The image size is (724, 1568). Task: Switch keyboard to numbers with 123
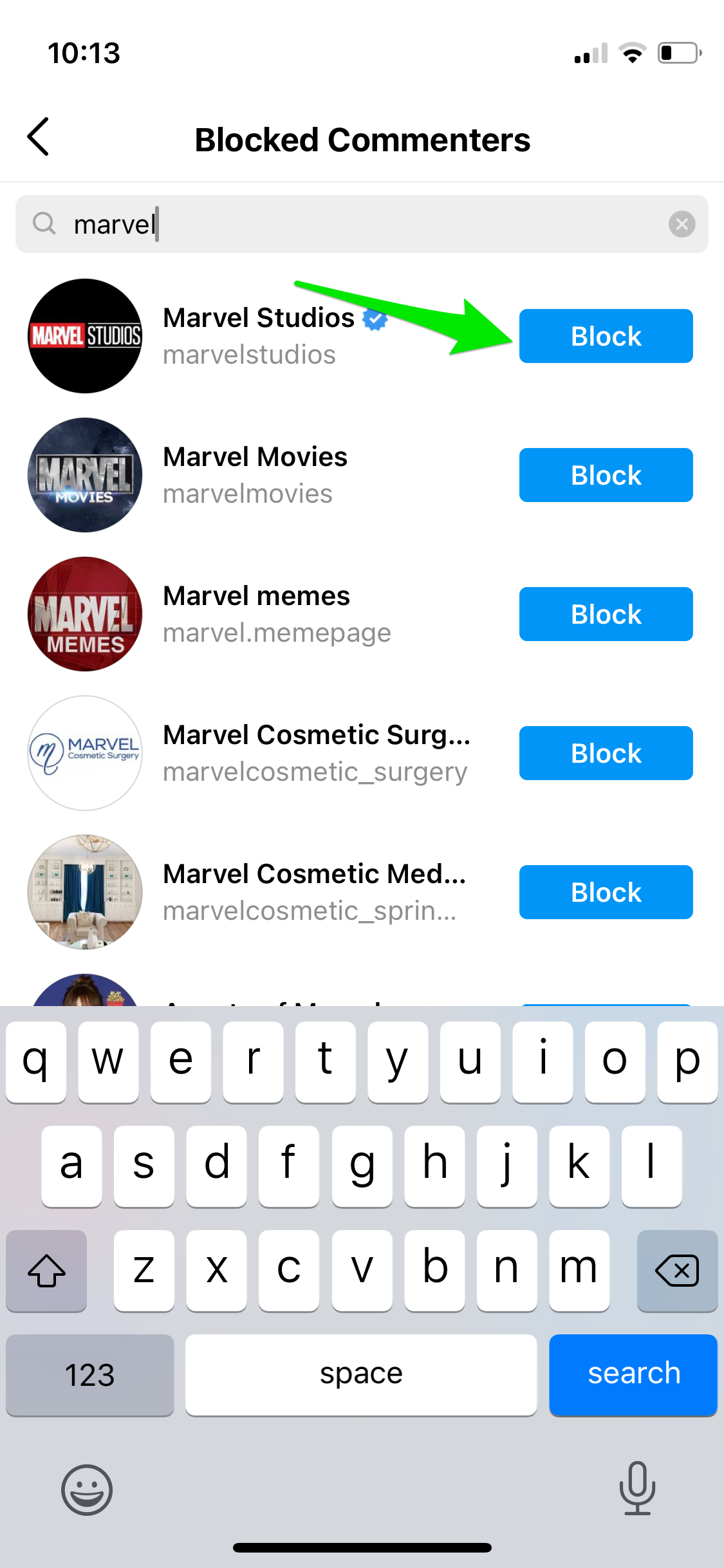90,1374
